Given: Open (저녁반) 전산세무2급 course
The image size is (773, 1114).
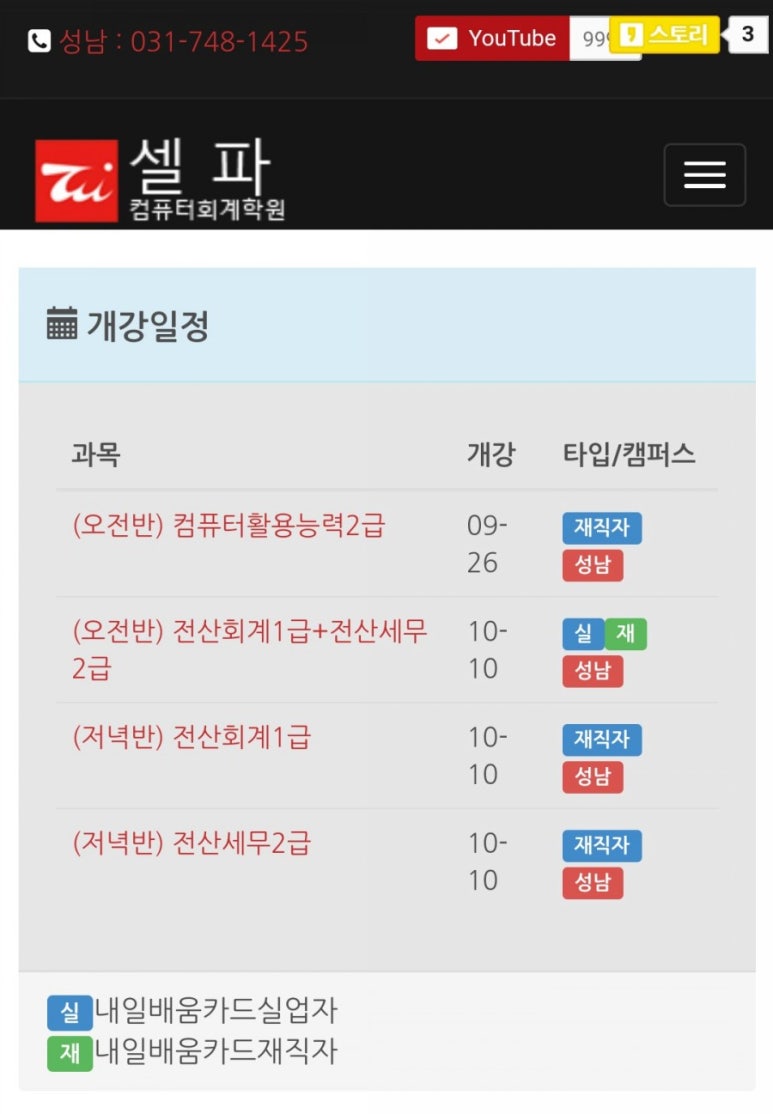Looking at the screenshot, I should 192,843.
